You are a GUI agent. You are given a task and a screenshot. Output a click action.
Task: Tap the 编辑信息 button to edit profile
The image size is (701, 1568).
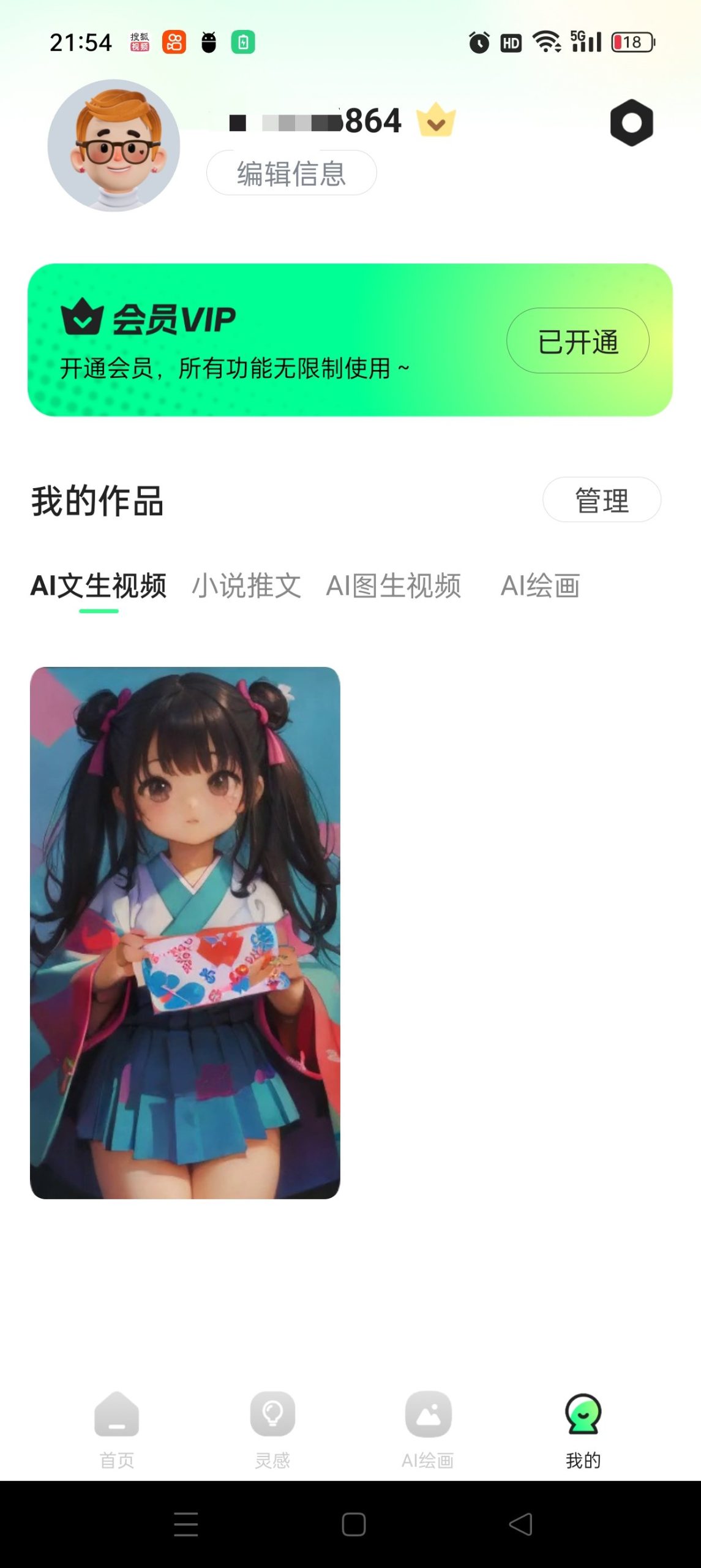click(x=291, y=173)
